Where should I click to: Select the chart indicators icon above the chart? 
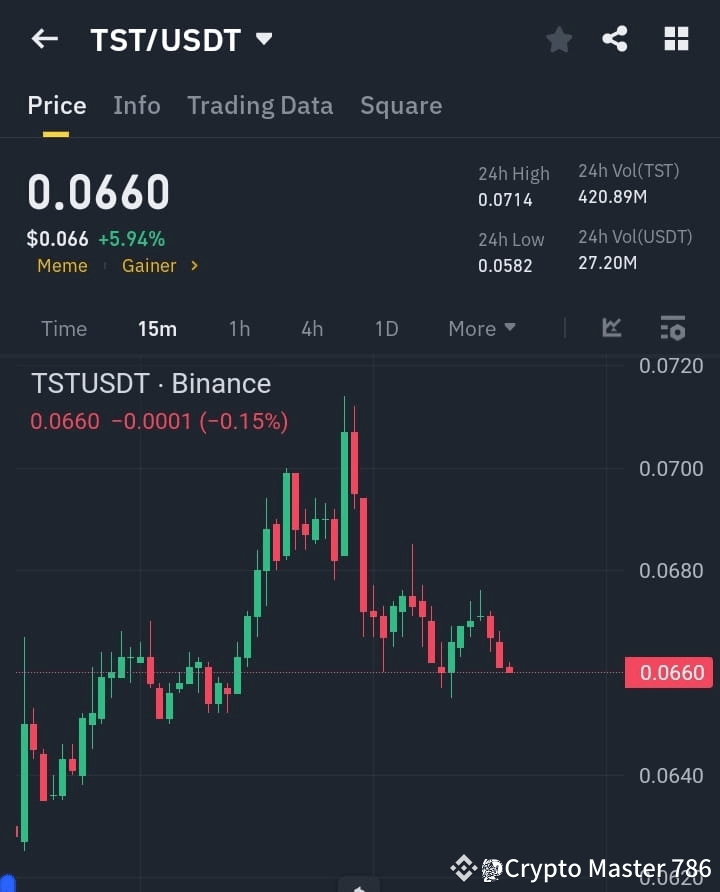(611, 328)
